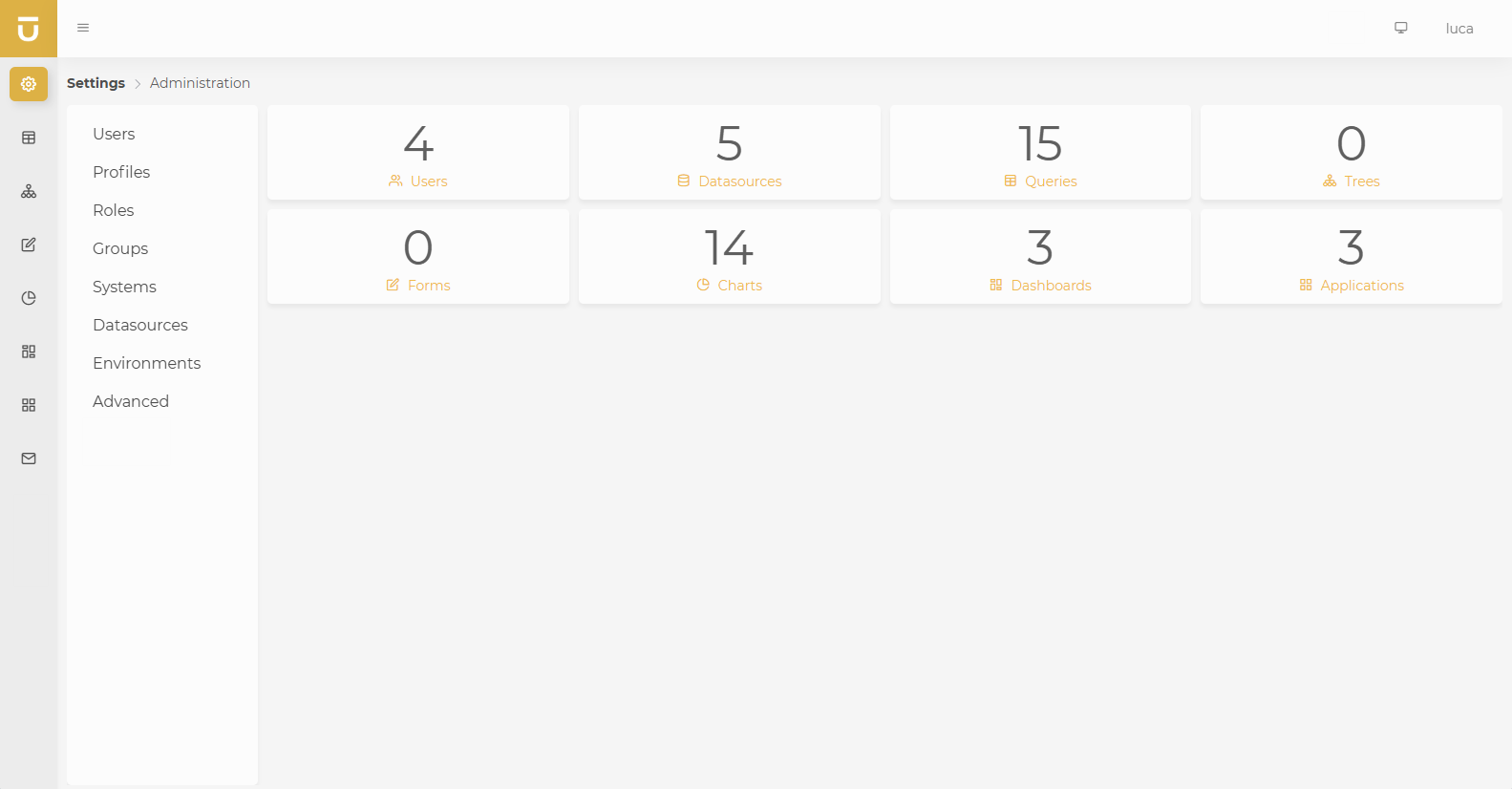Open the 3 Applications card
This screenshot has width=1512, height=789.
coord(1351,257)
